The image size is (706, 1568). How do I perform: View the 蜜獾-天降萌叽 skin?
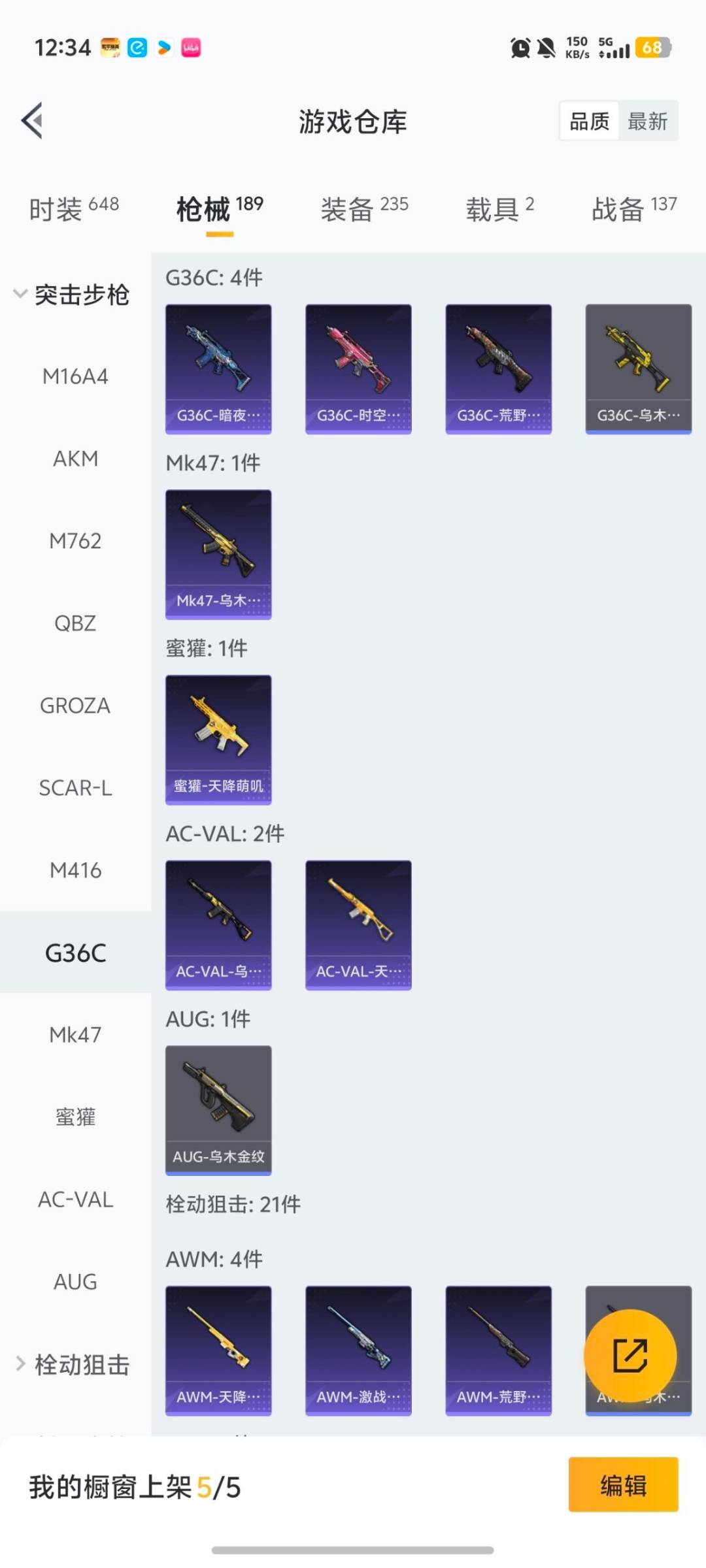[x=218, y=740]
